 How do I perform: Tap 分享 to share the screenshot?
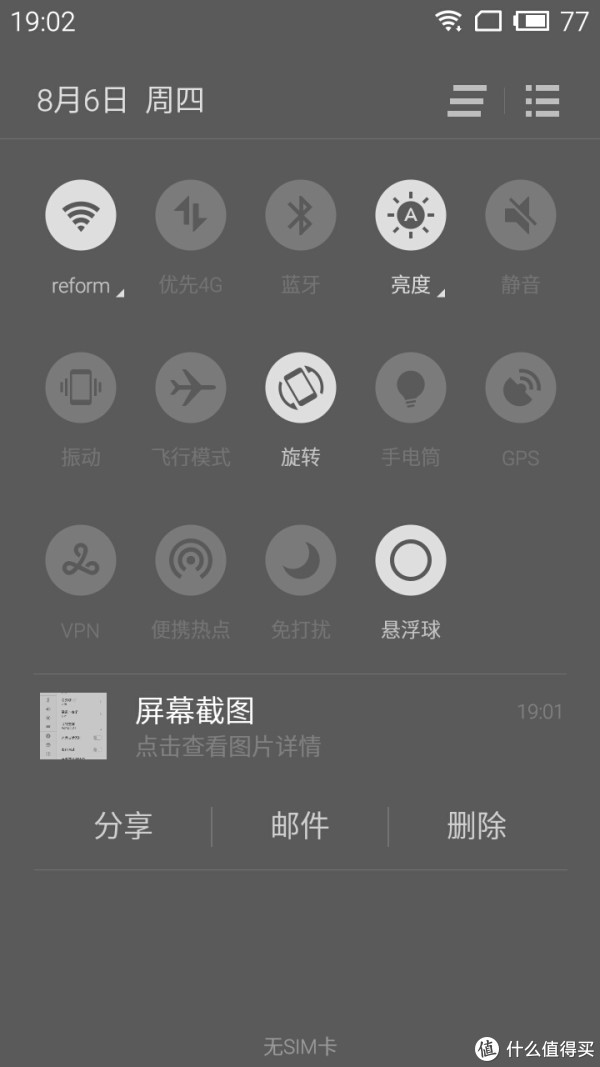coord(123,826)
